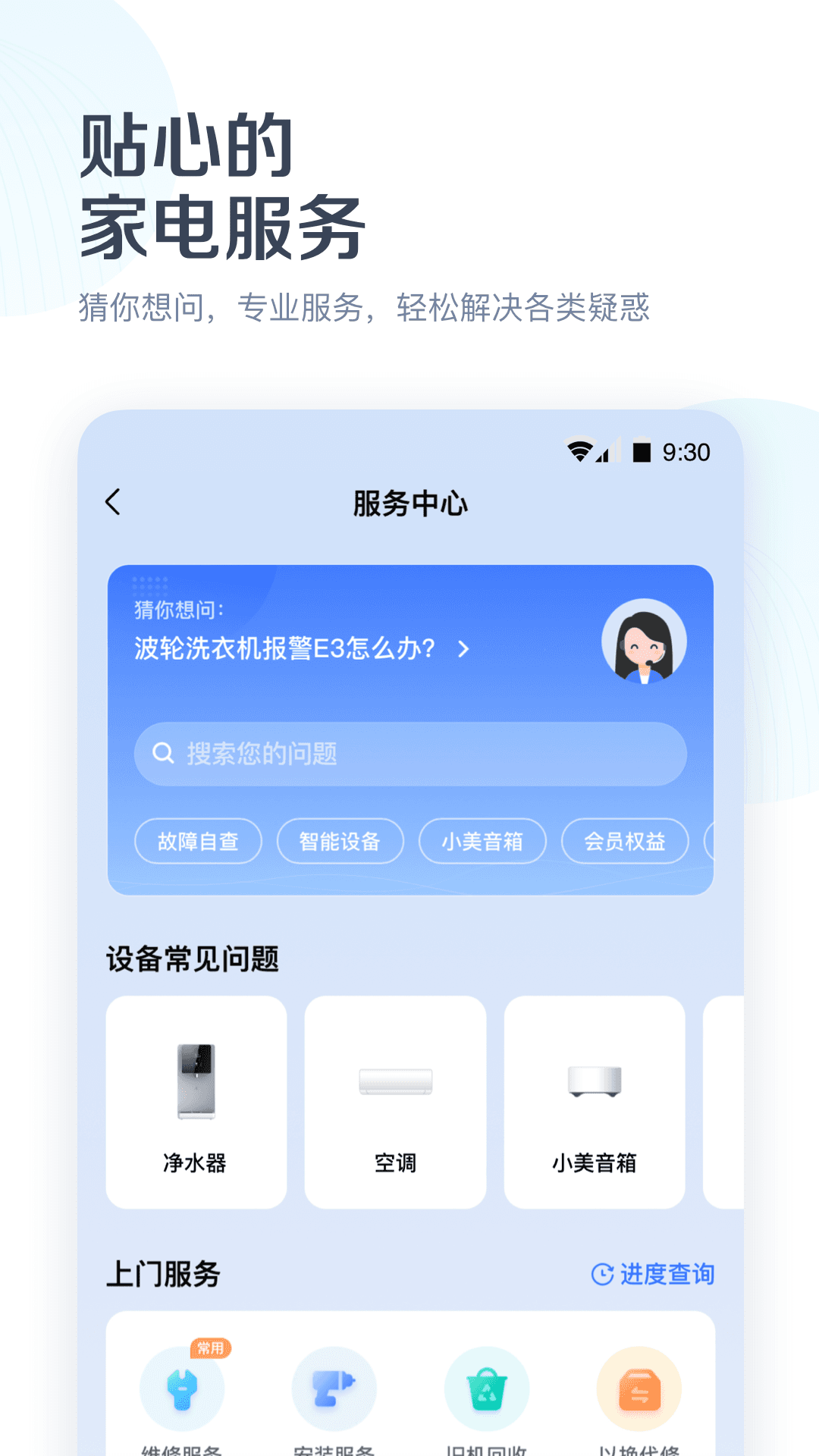Open 安装服务 installation drill icon
This screenshot has height=1456, width=819.
point(334,1388)
